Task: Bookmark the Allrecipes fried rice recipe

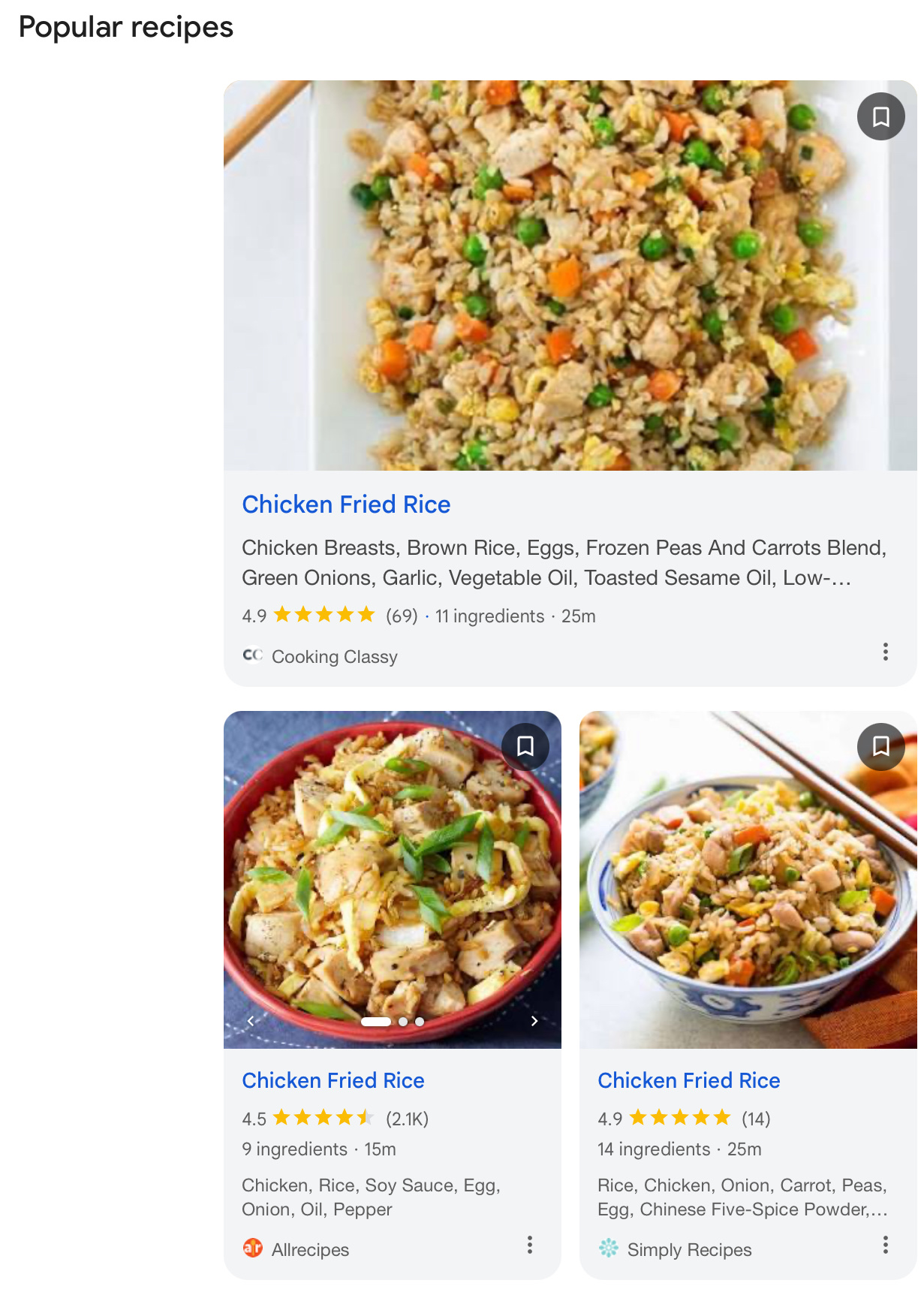Action: [x=525, y=746]
